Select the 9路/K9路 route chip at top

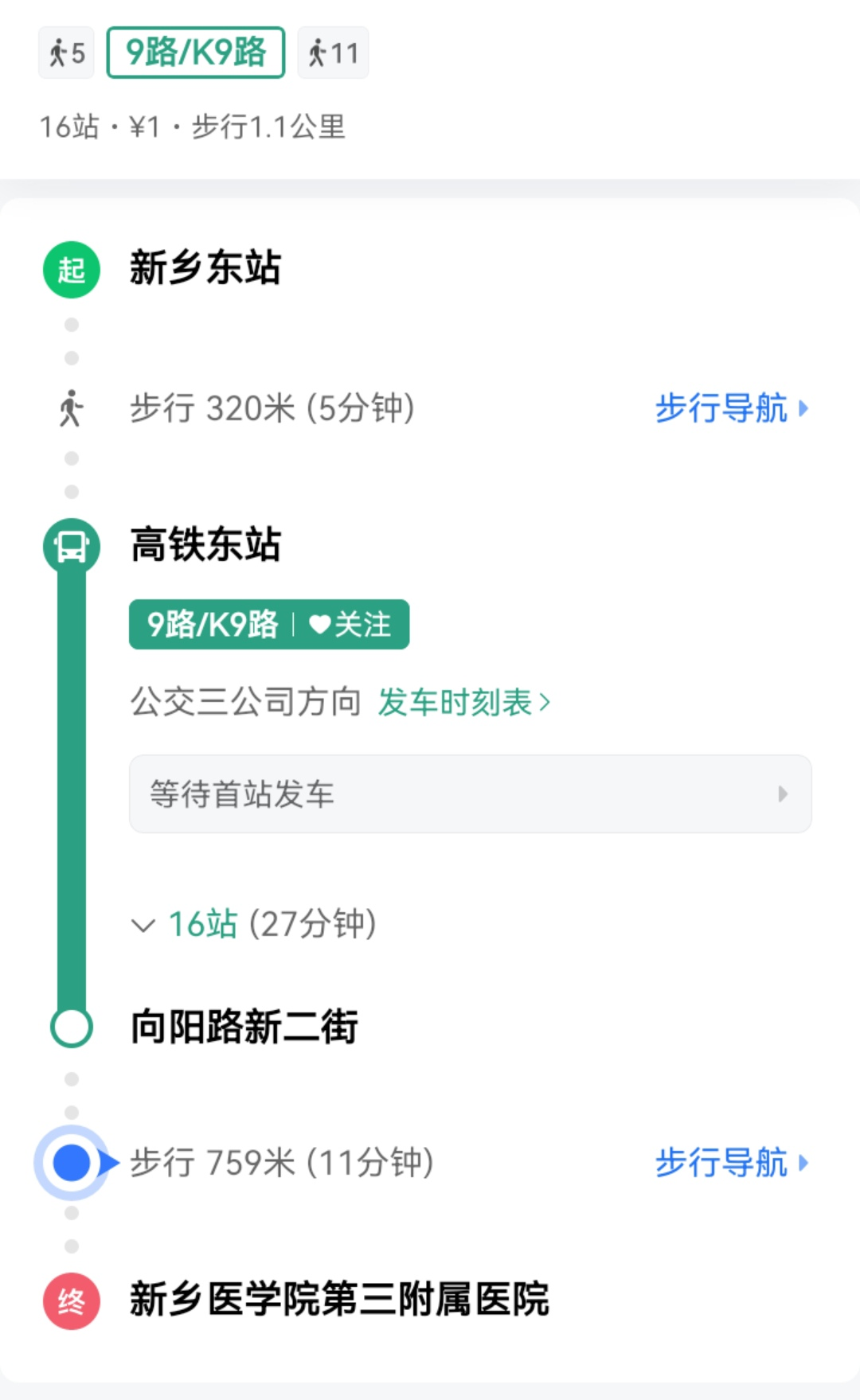196,53
